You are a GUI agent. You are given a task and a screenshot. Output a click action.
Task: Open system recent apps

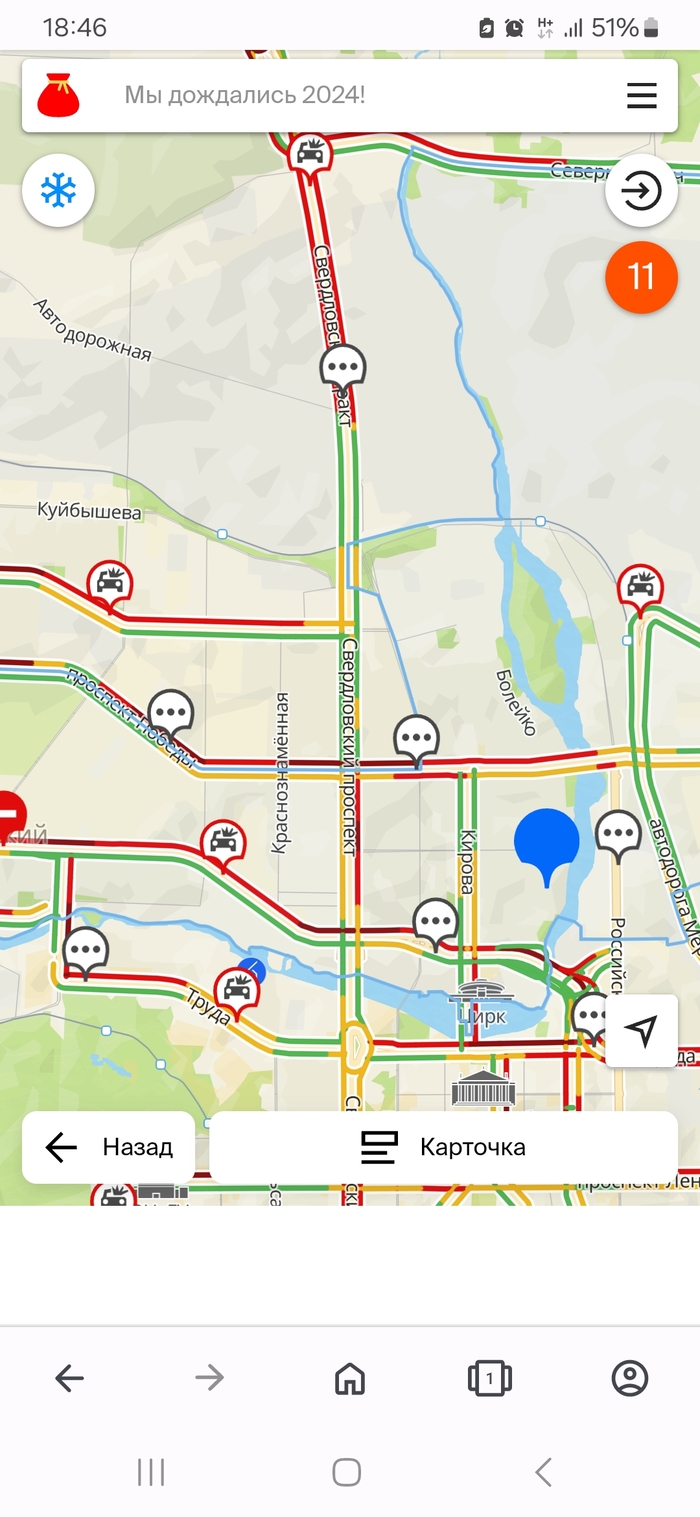pyautogui.click(x=150, y=1471)
